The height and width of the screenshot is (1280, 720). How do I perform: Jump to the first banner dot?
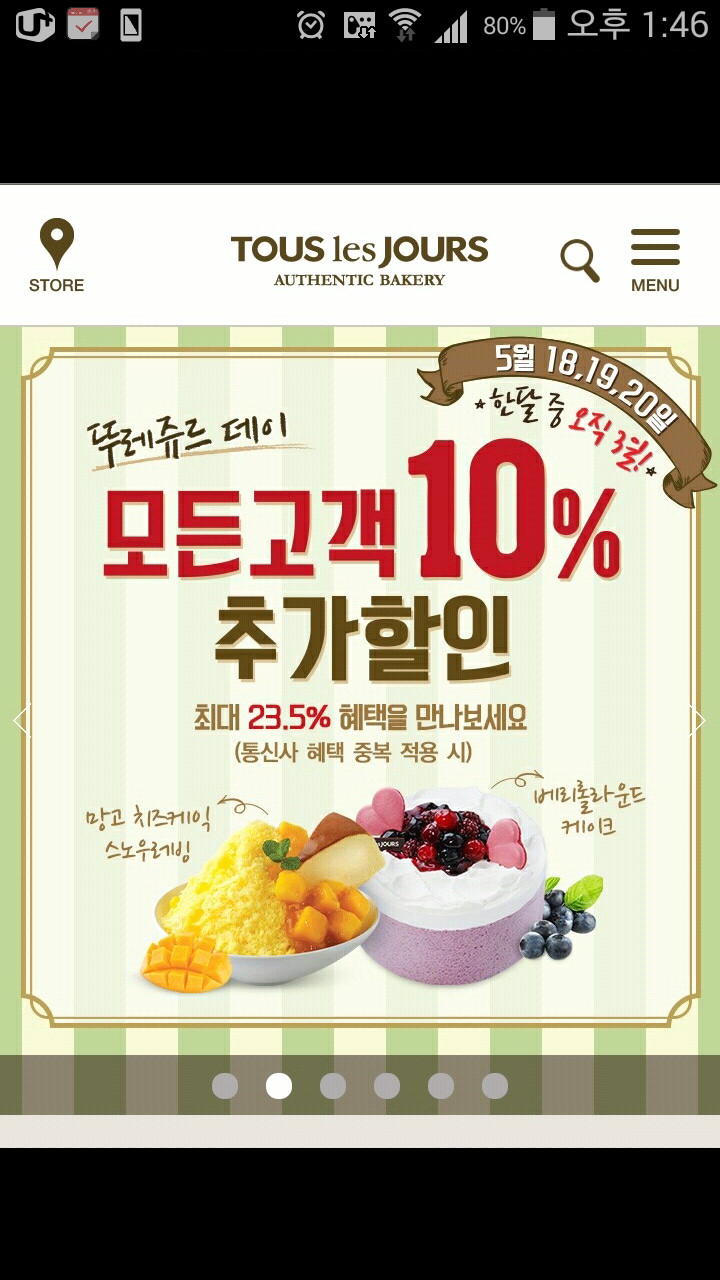(225, 1086)
